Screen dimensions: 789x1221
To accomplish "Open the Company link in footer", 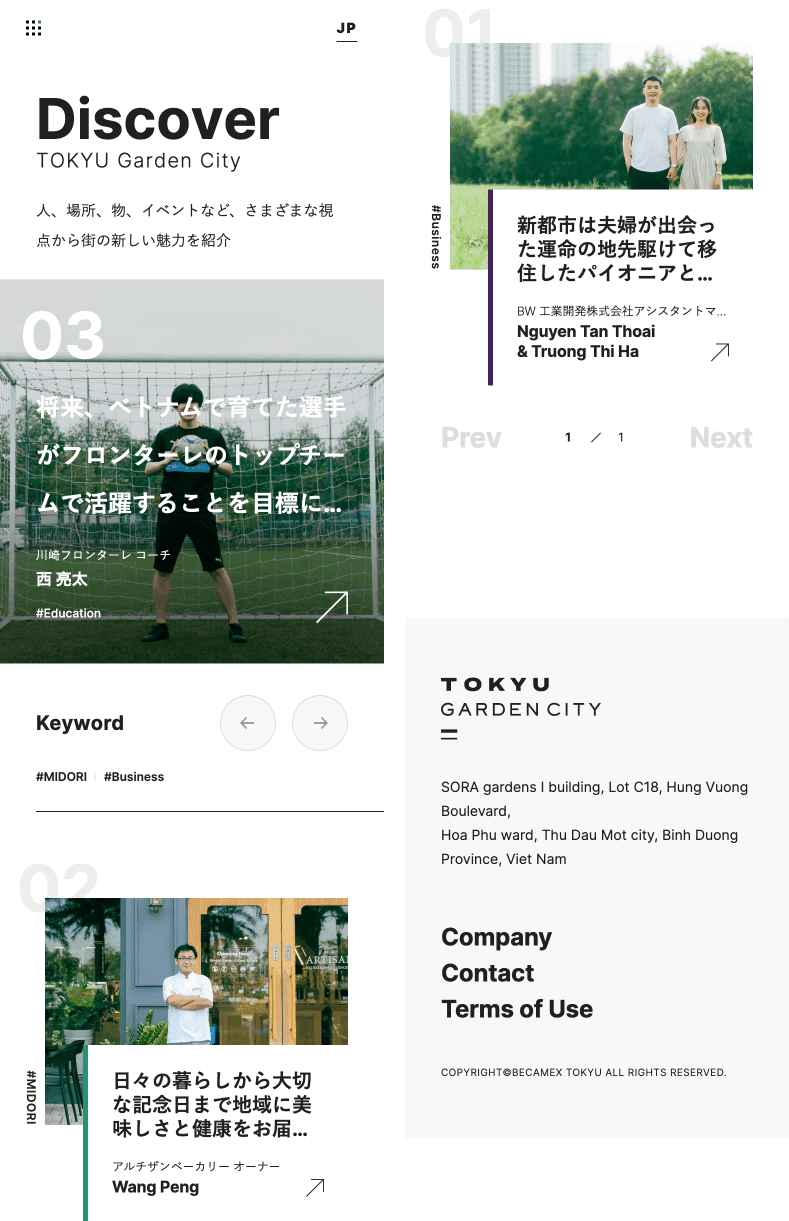I will tap(496, 937).
